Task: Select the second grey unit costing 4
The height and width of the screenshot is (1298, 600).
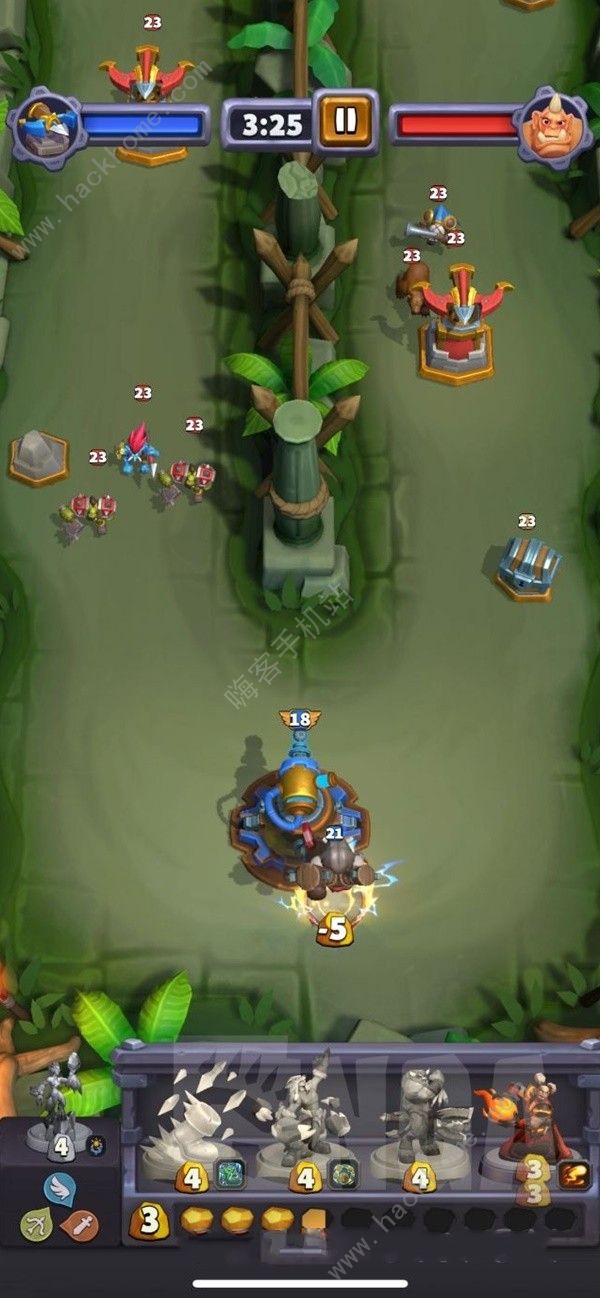Action: 303,1118
